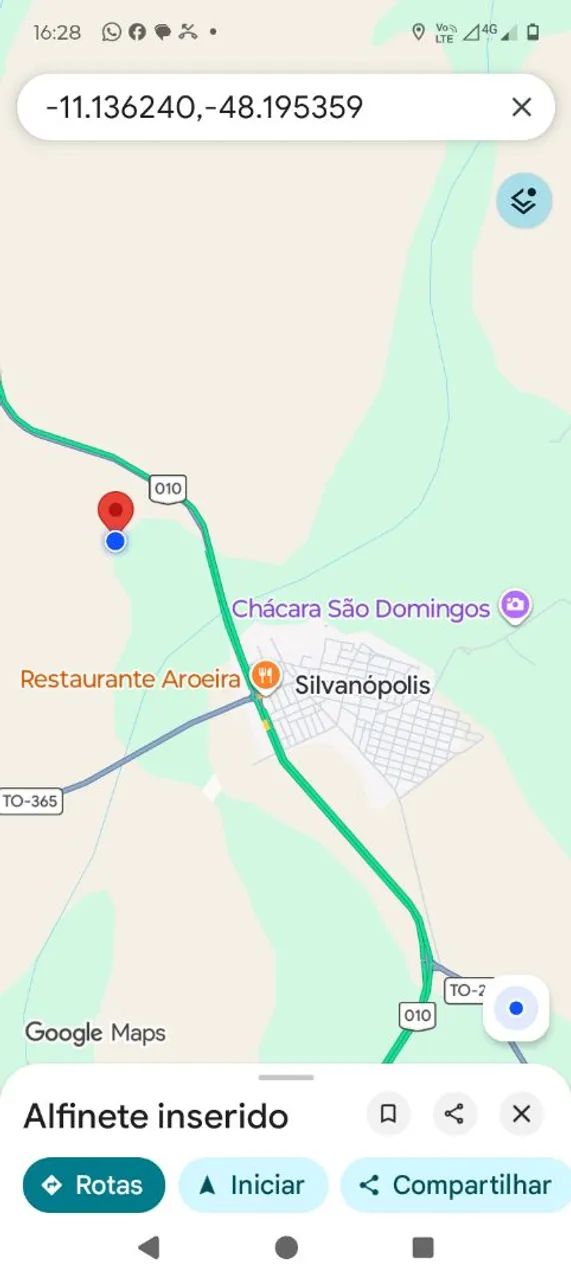Clear the search coordinates with X
This screenshot has height=1280, width=571.
521,107
